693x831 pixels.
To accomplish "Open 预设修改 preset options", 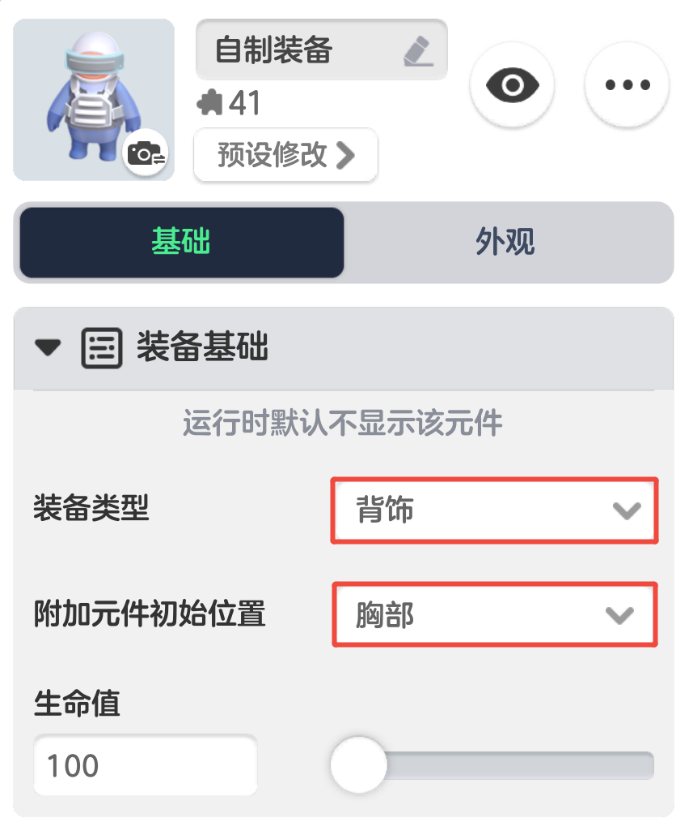I will 286,155.
